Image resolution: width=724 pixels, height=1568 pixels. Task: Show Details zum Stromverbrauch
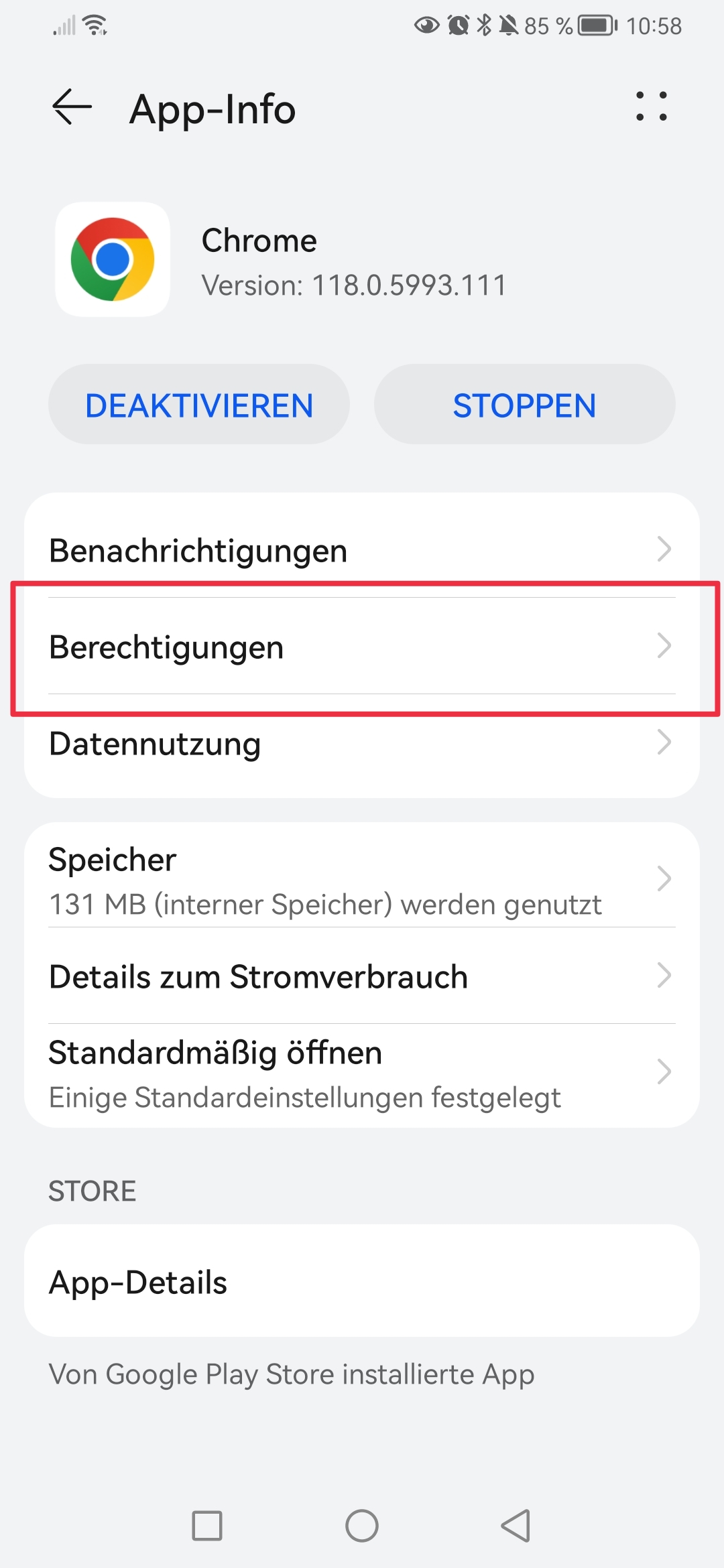tap(362, 976)
